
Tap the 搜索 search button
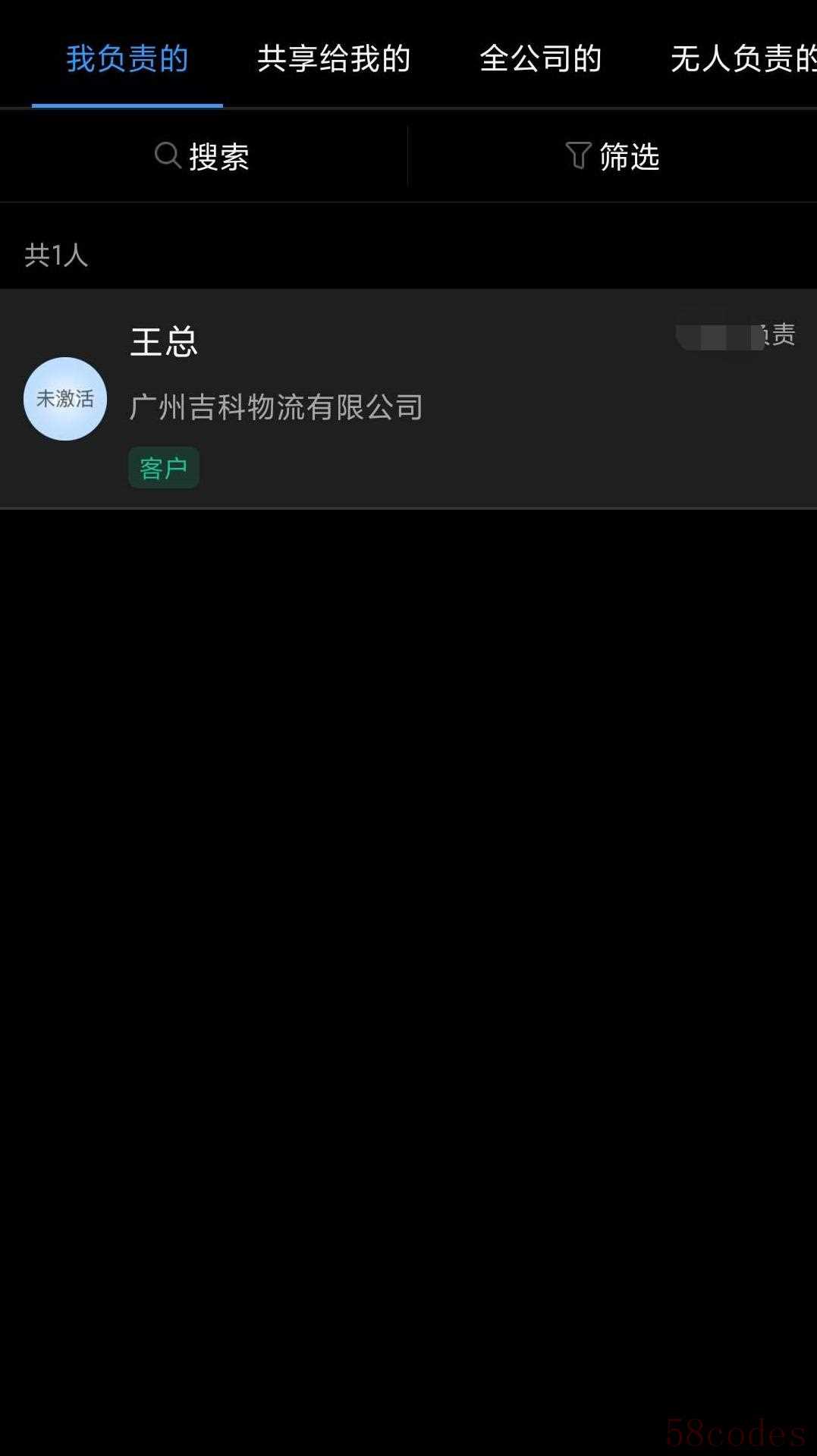pos(203,156)
